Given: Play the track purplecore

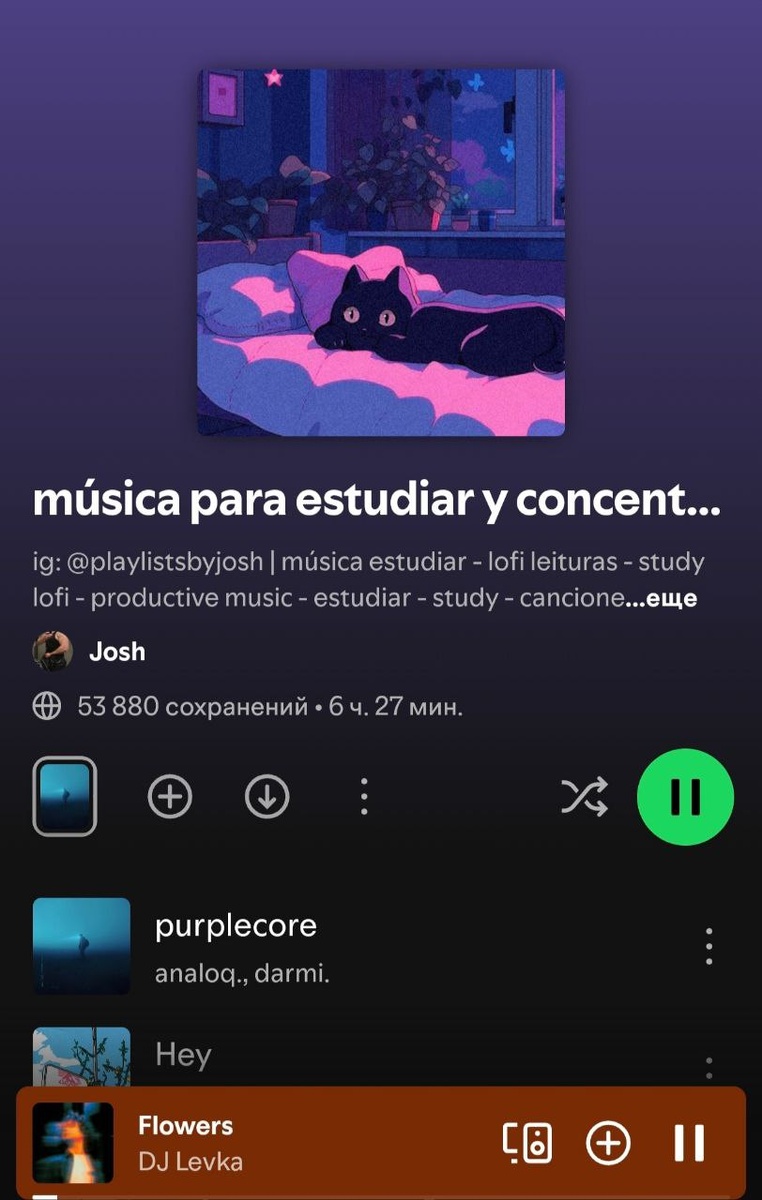Looking at the screenshot, I should (x=236, y=945).
